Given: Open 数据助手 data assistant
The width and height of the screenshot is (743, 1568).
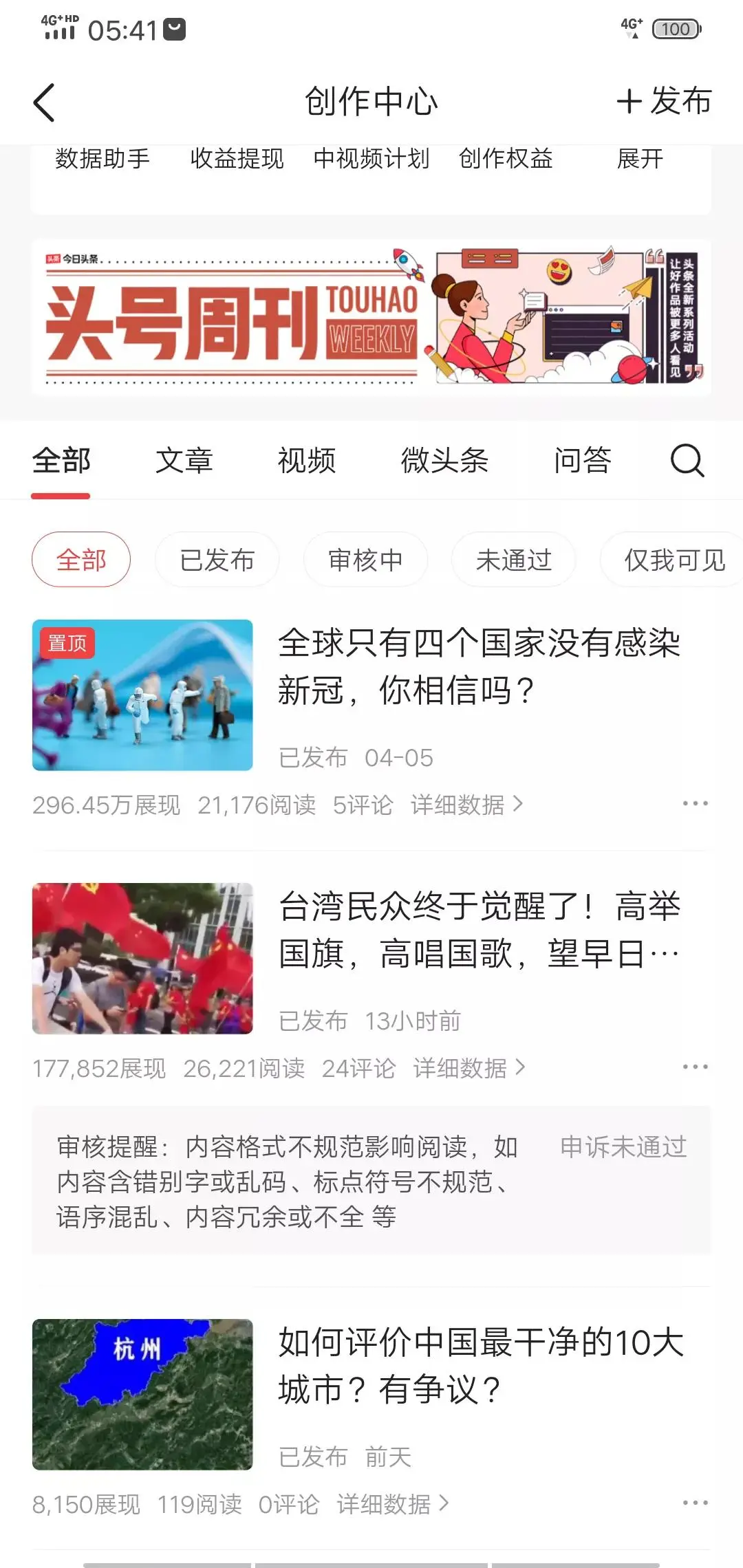Looking at the screenshot, I should pyautogui.click(x=100, y=158).
